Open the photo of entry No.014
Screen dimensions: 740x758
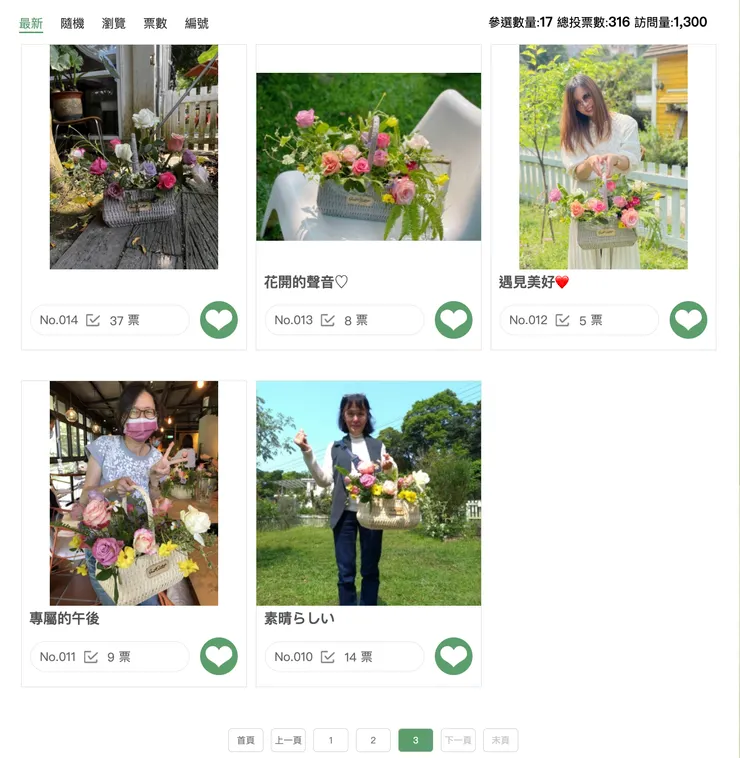(134, 157)
